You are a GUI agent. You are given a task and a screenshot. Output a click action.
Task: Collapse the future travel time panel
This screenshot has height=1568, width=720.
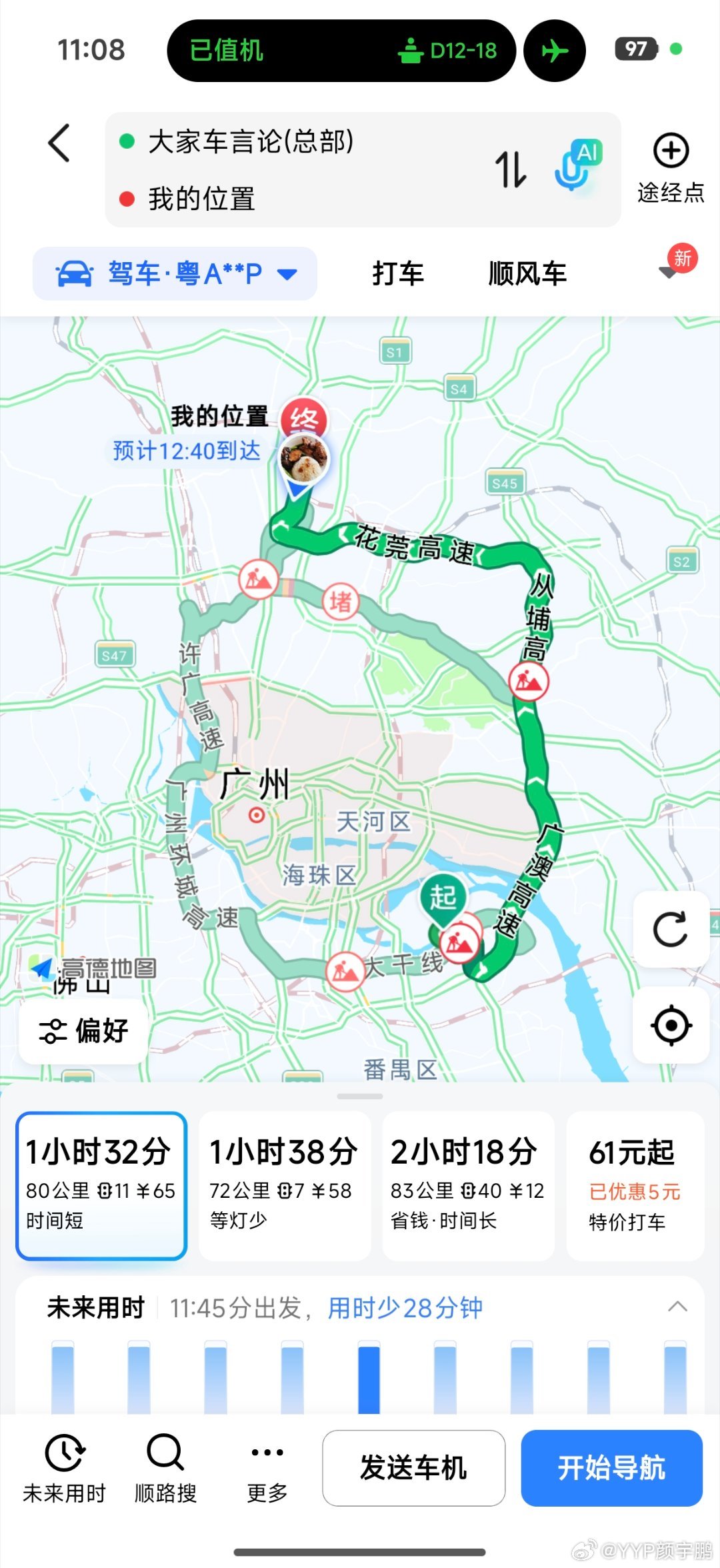tap(677, 1306)
